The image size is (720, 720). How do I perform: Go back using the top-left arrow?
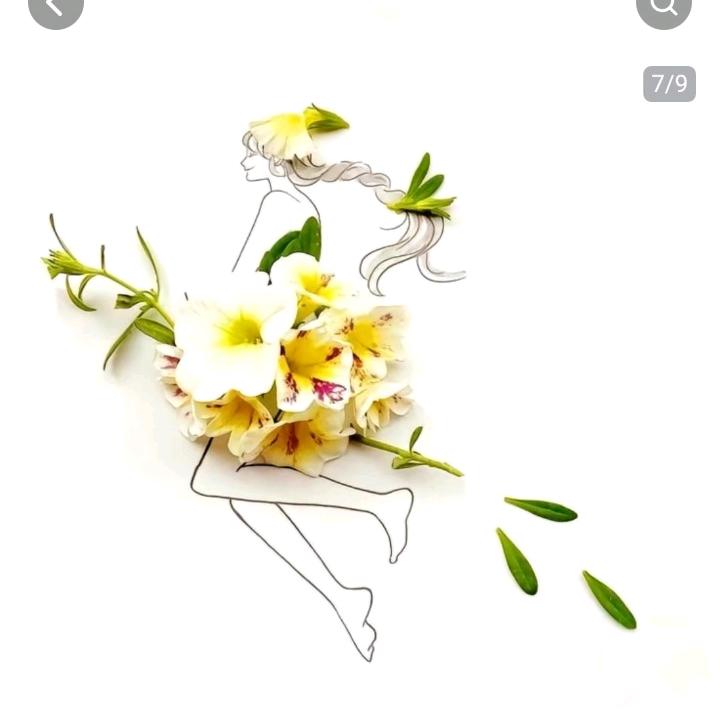click(55, 8)
